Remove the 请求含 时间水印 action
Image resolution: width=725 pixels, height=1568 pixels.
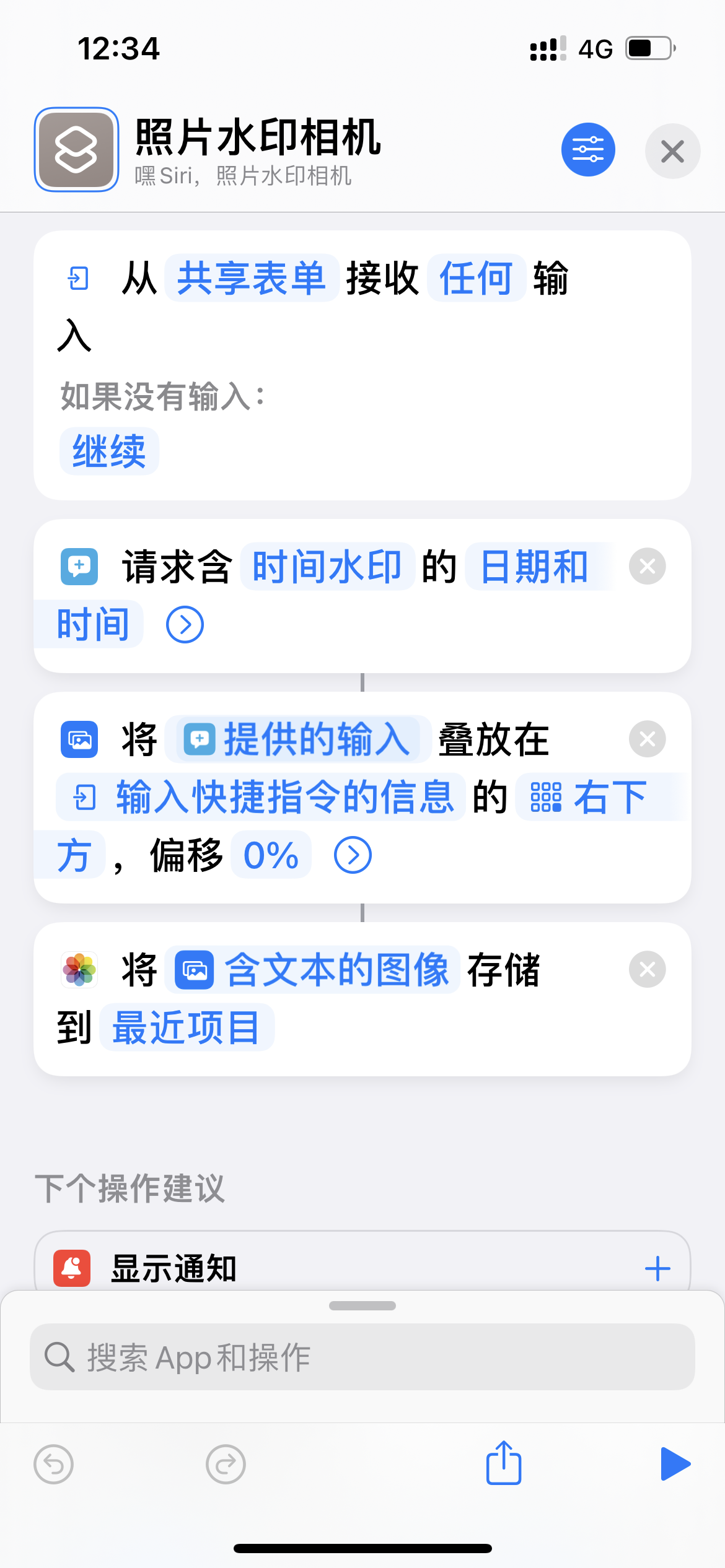[647, 566]
